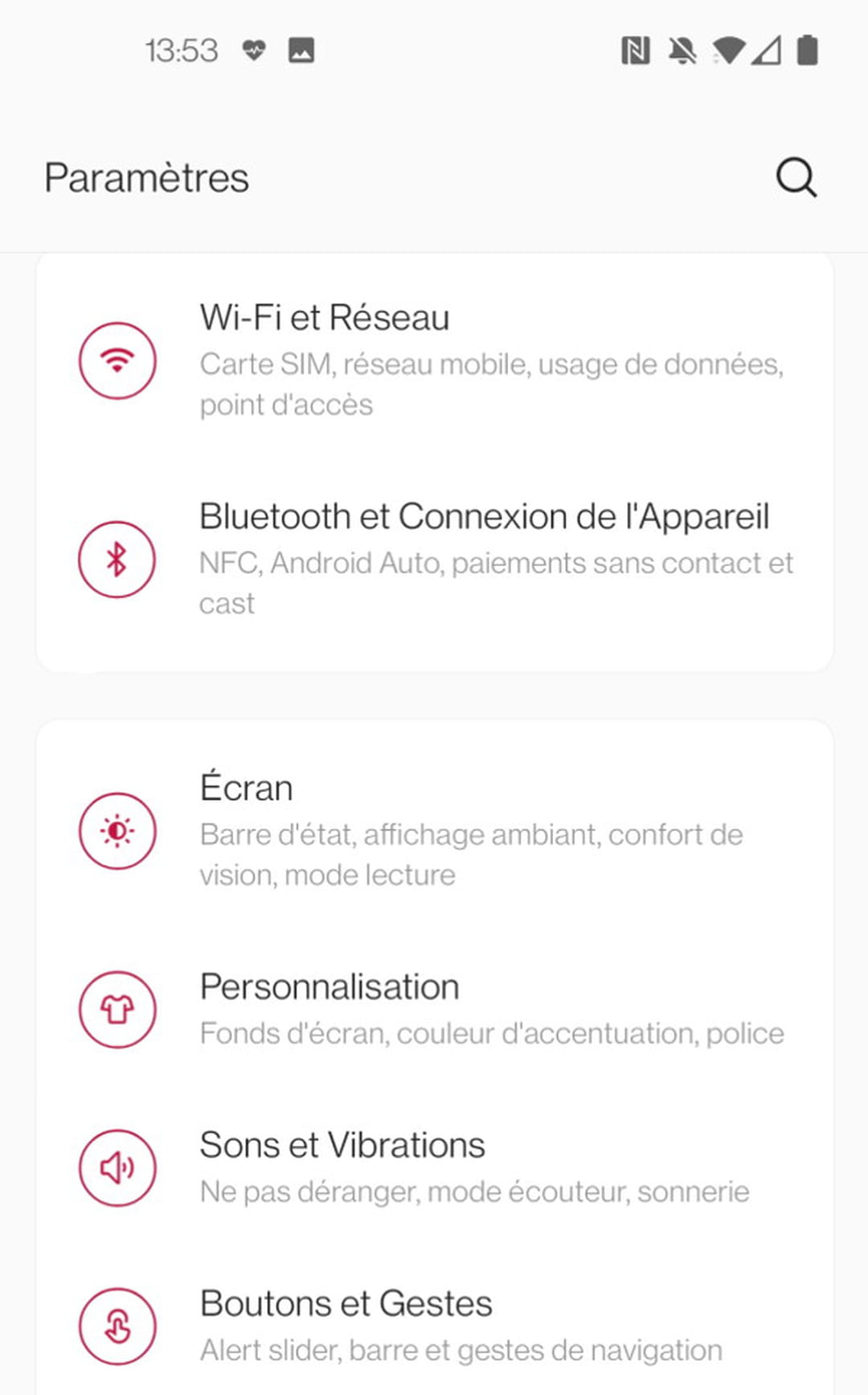This screenshot has width=868, height=1395.
Task: Go to Bluetooth et Connexion de l'Appareil
Action: coord(434,559)
